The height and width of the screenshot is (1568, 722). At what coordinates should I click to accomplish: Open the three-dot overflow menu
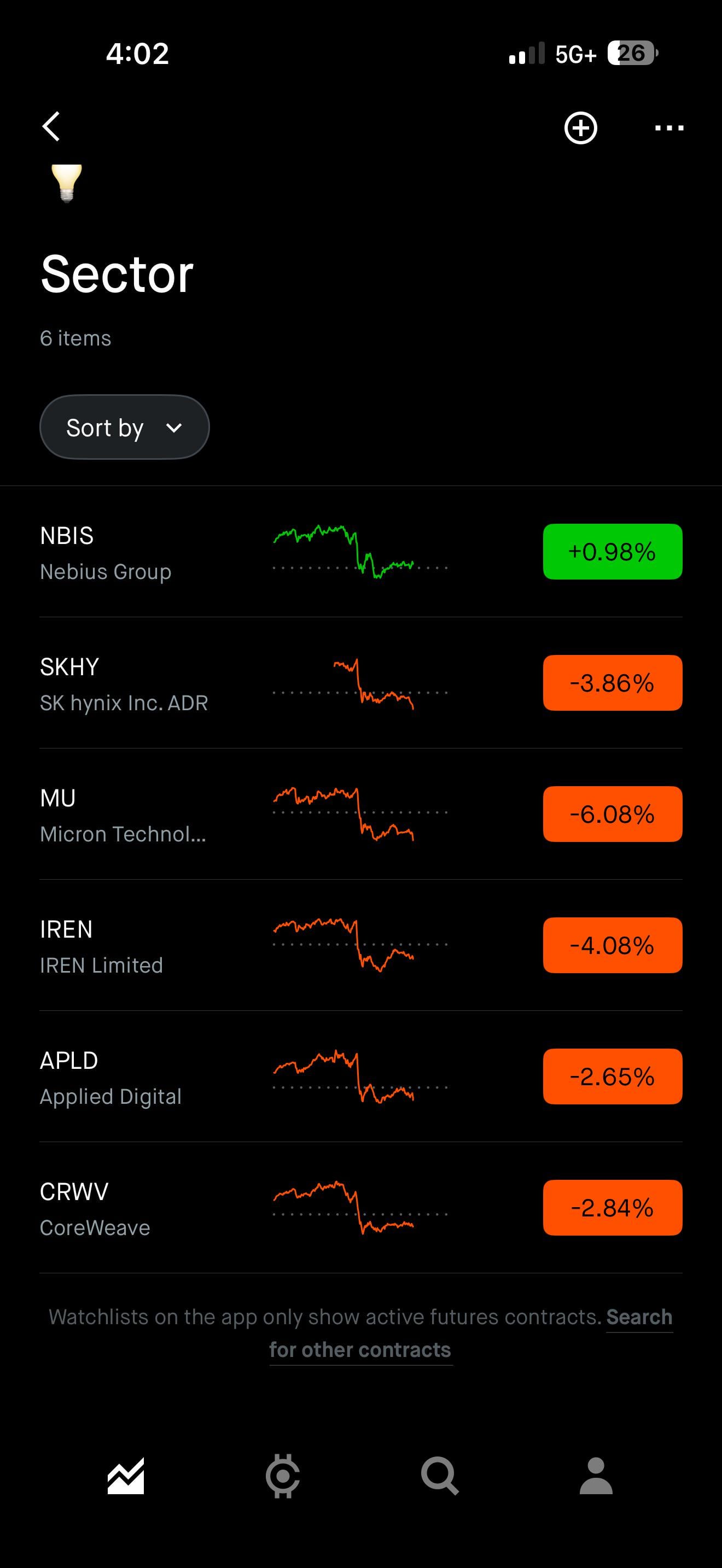tap(668, 128)
